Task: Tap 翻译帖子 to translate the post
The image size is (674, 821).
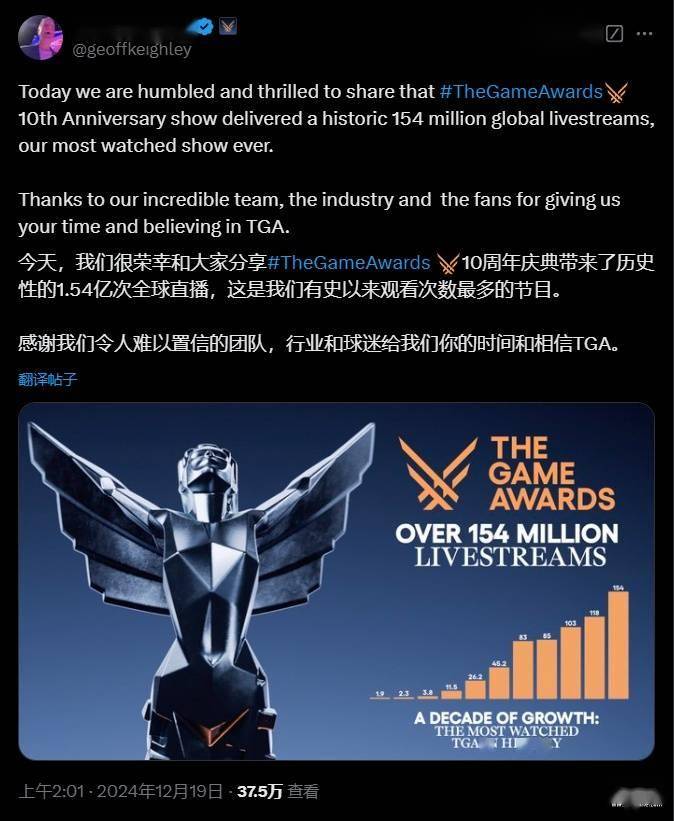Action: (48, 379)
